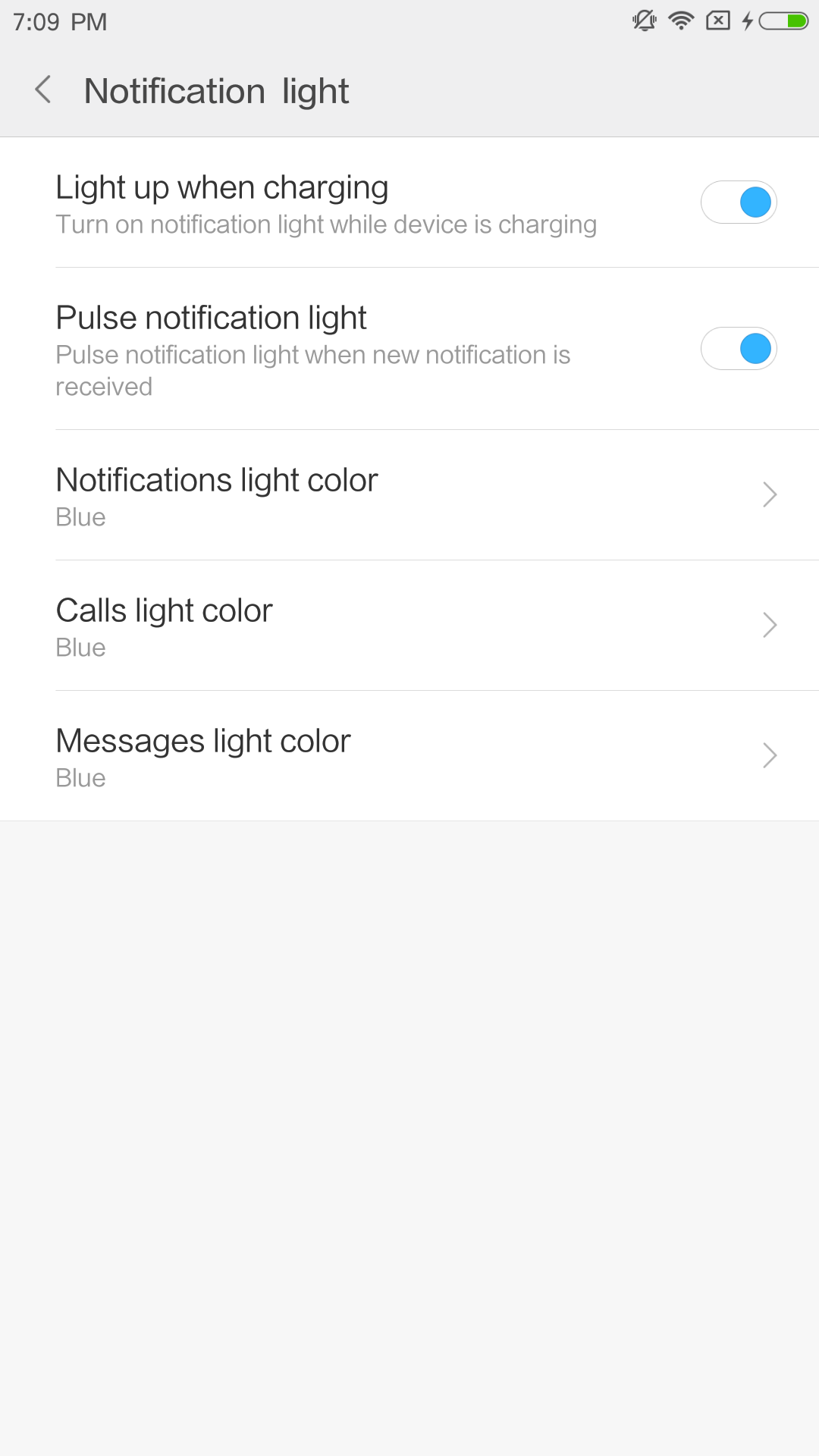Disable the Light up when charging switch
819x1456 pixels.
(739, 202)
